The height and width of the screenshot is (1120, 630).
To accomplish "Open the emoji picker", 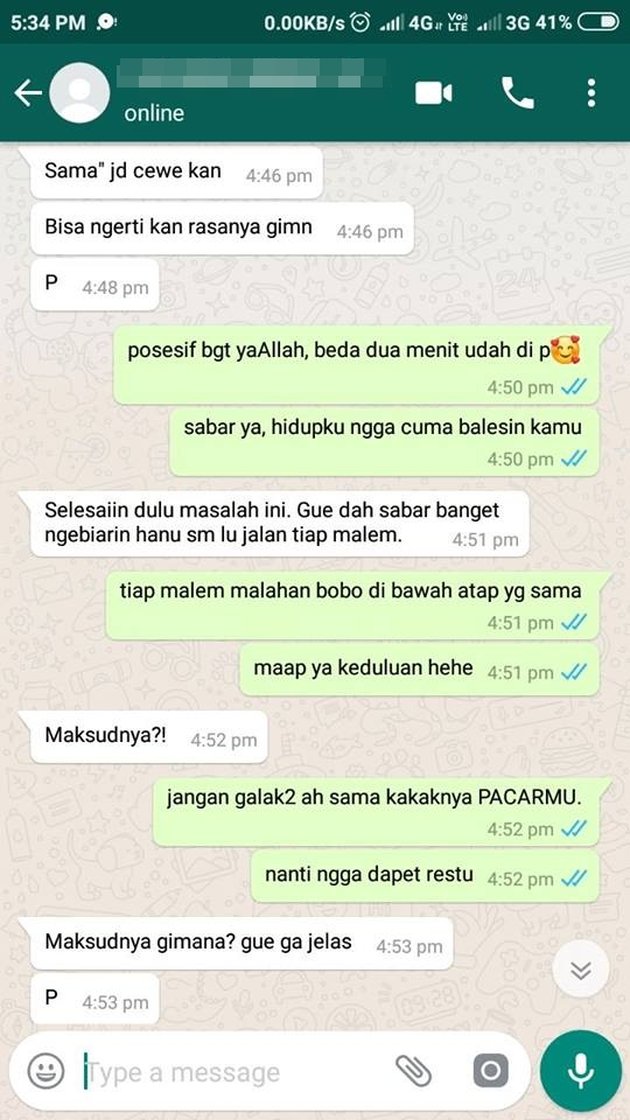I will (46, 1072).
